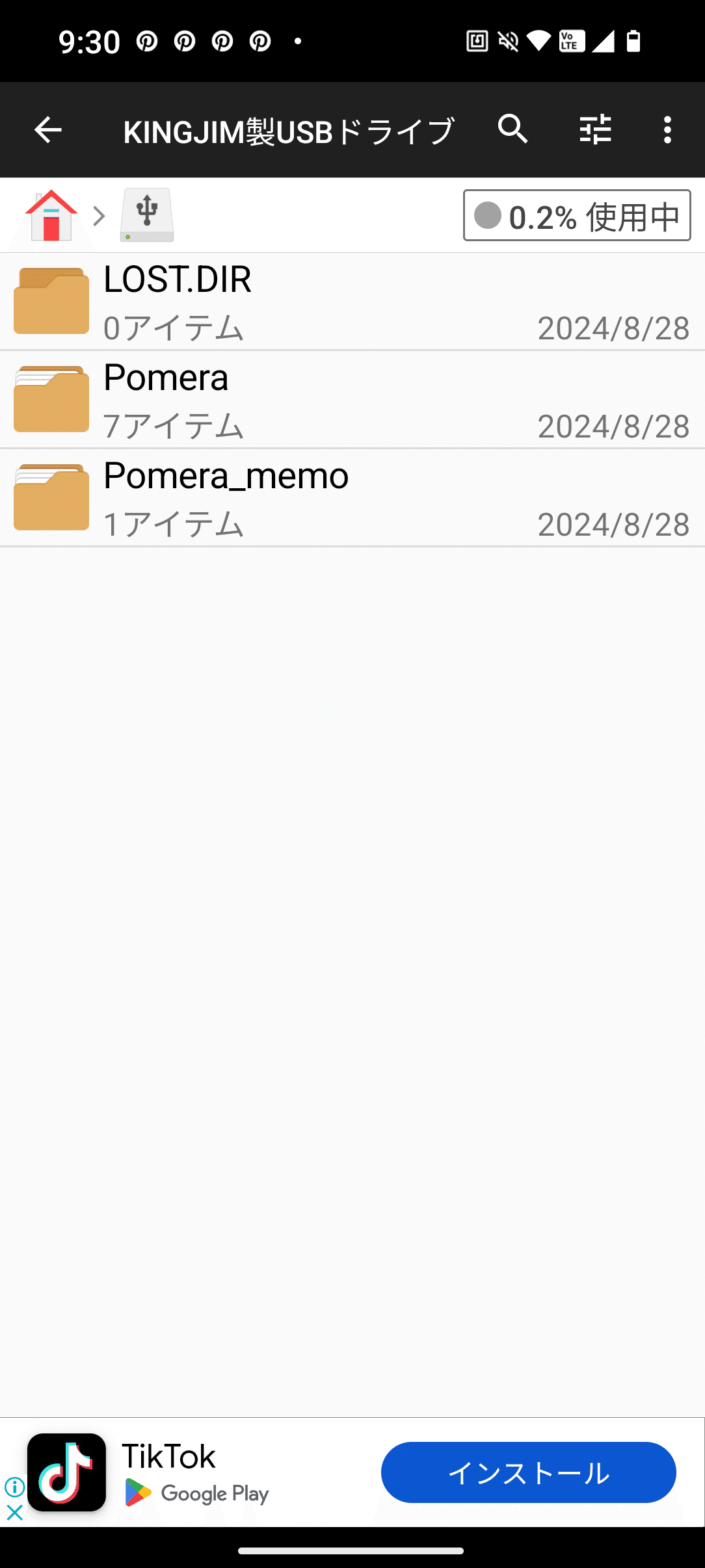Go to the home folder icon
Viewport: 705px width, 1568px height.
point(51,216)
